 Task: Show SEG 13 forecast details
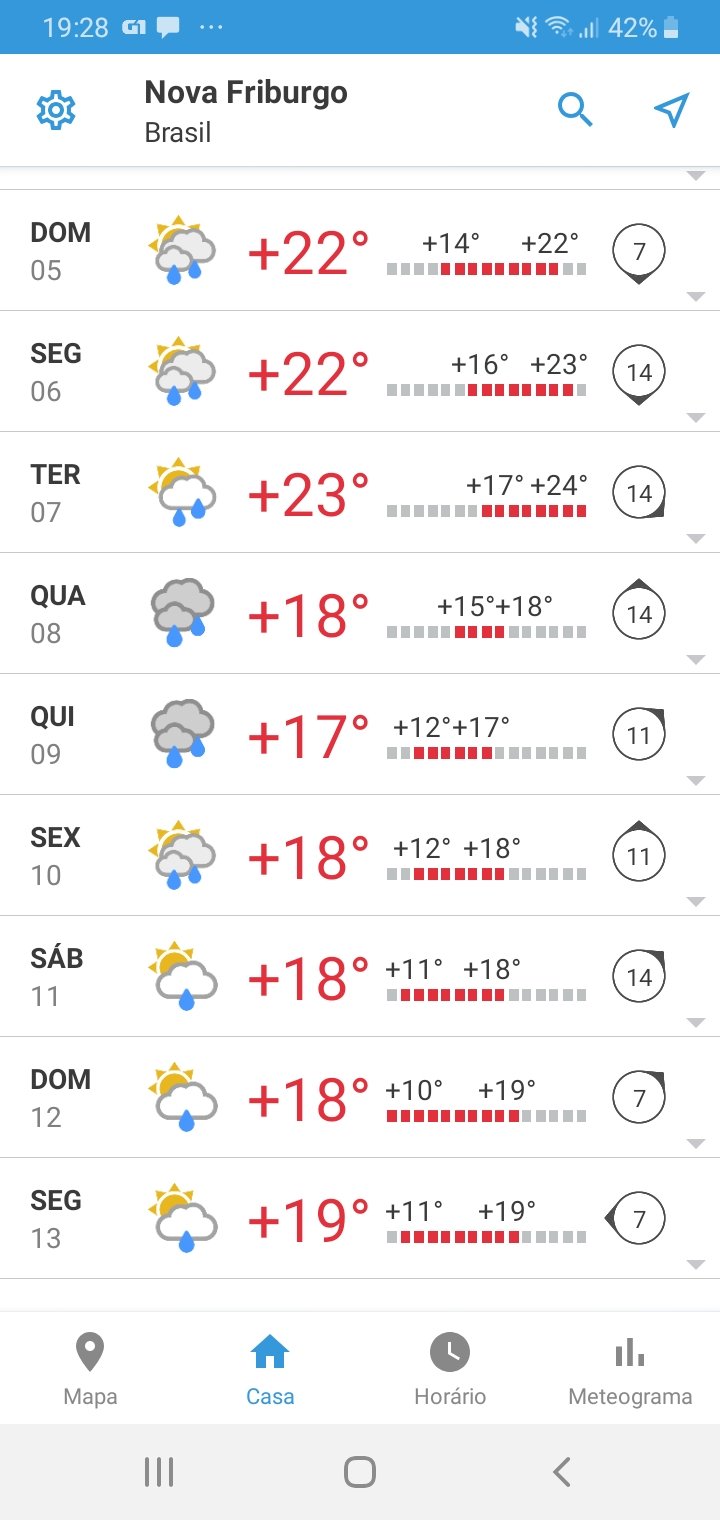coord(360,1218)
